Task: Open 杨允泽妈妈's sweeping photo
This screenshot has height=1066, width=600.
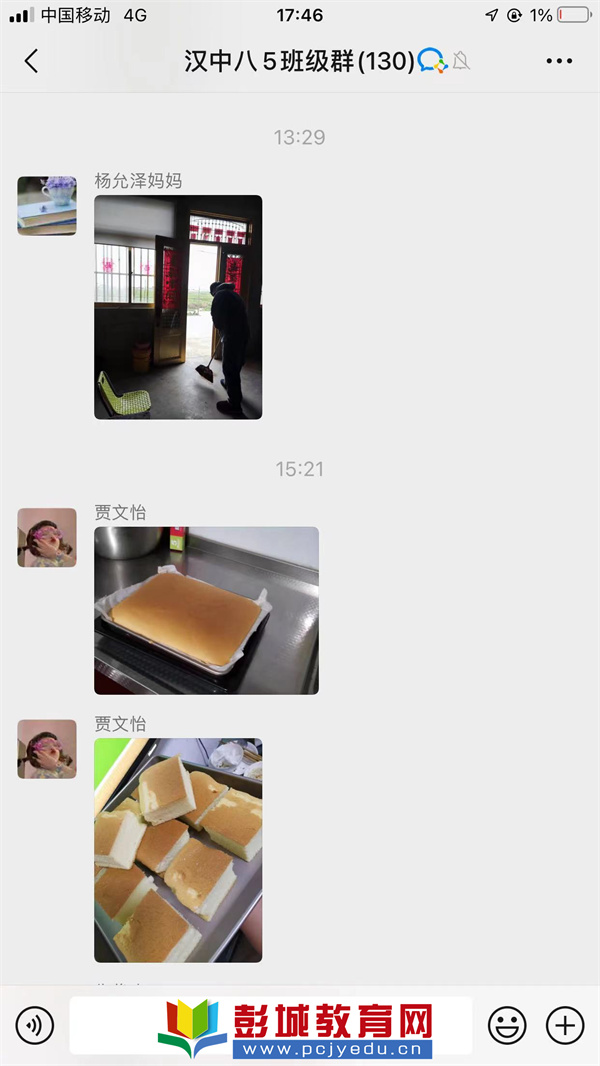Action: (x=178, y=307)
